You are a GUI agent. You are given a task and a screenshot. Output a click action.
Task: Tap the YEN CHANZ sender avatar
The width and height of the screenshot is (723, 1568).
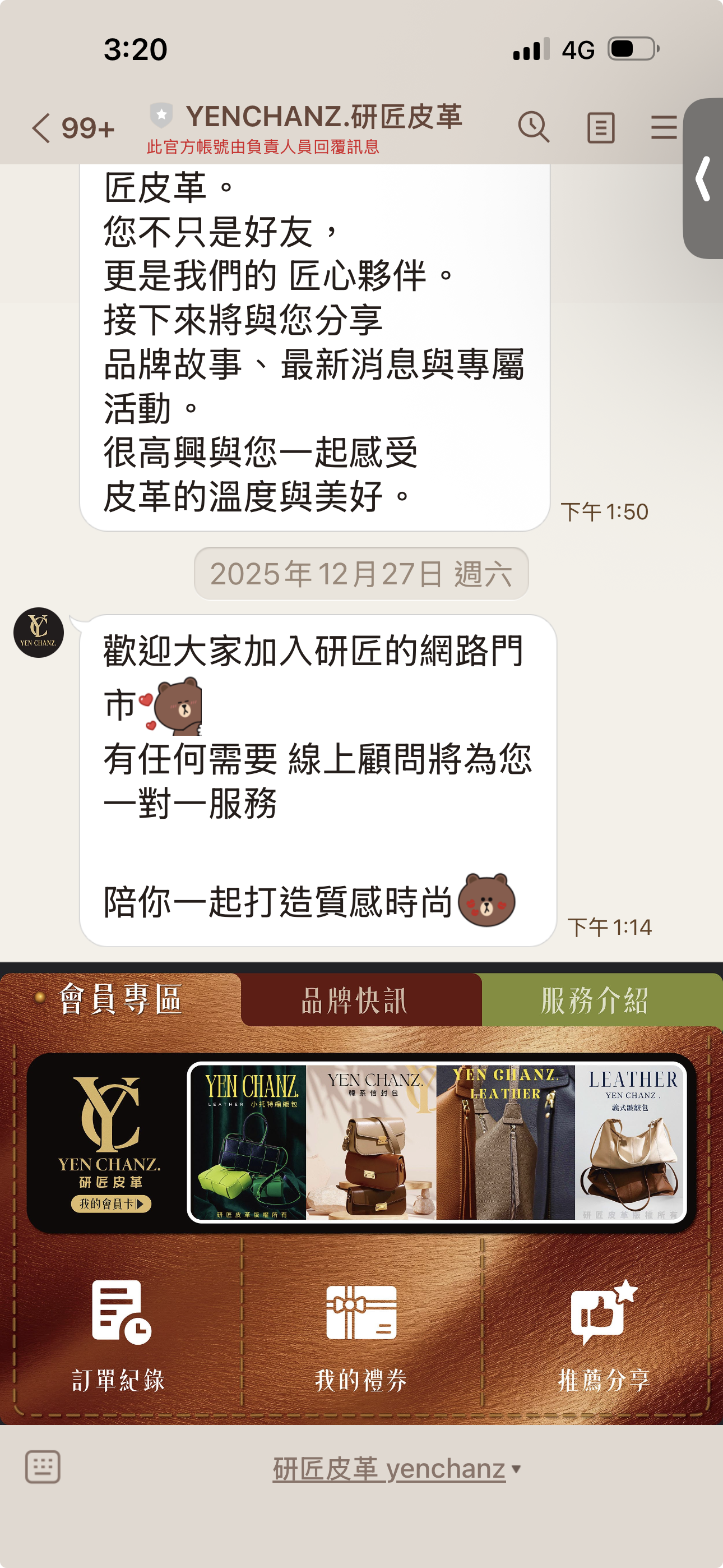38,633
